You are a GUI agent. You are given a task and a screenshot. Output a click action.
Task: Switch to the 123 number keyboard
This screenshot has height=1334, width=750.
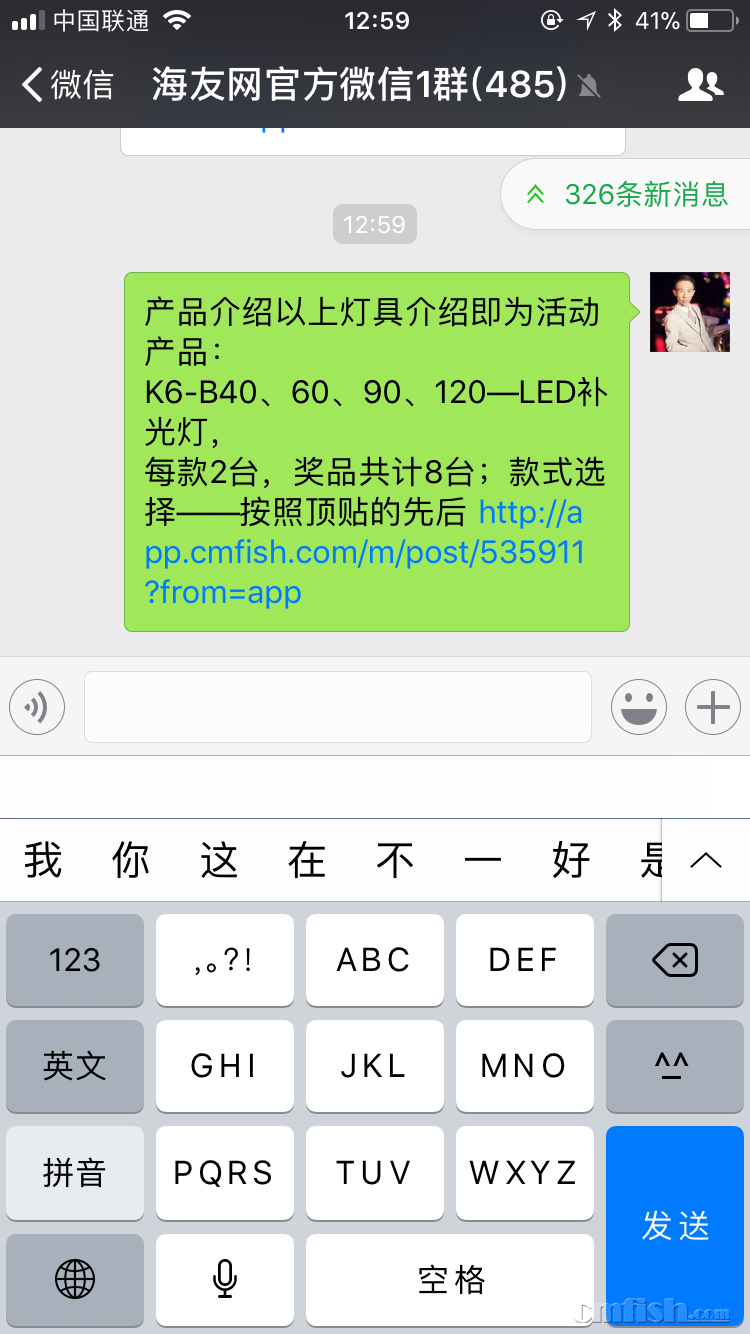(x=75, y=960)
